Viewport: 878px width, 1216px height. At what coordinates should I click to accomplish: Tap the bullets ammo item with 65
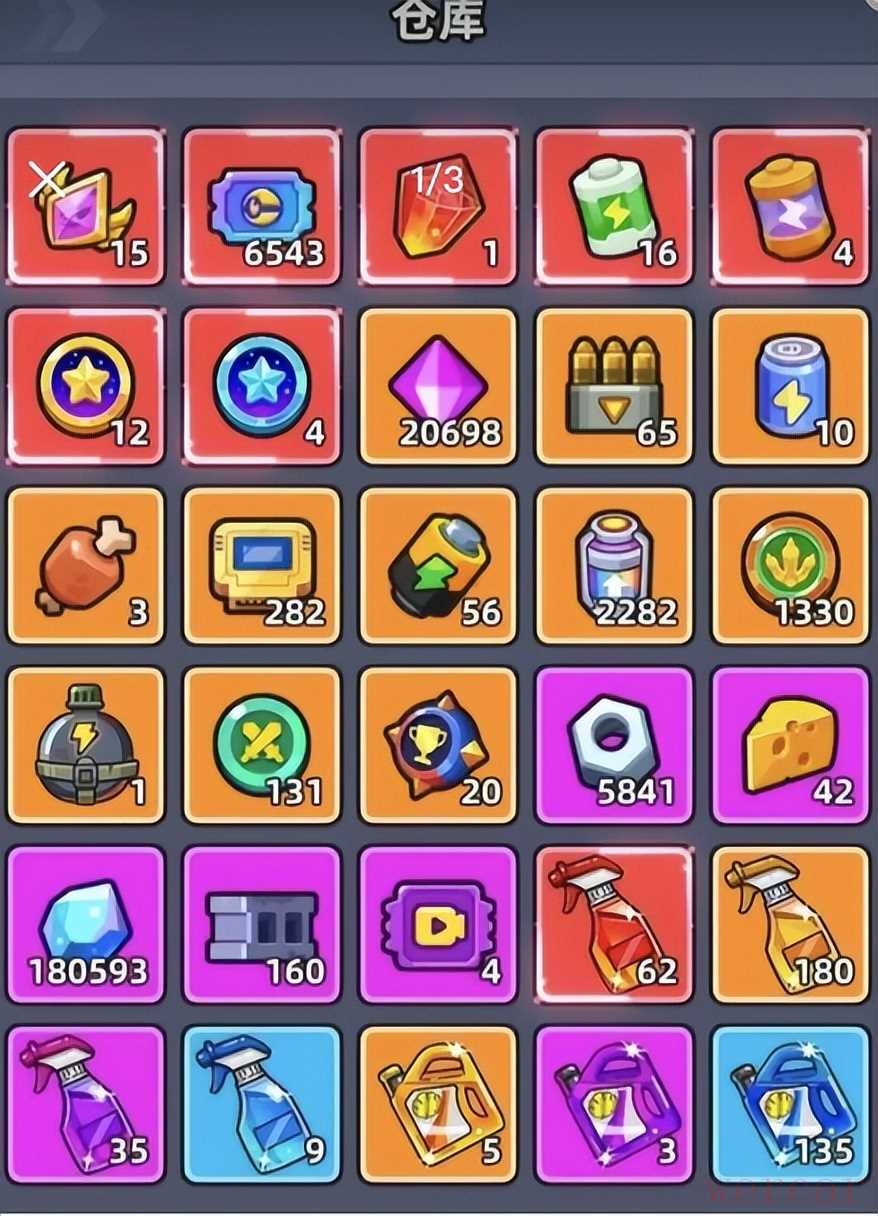(614, 386)
